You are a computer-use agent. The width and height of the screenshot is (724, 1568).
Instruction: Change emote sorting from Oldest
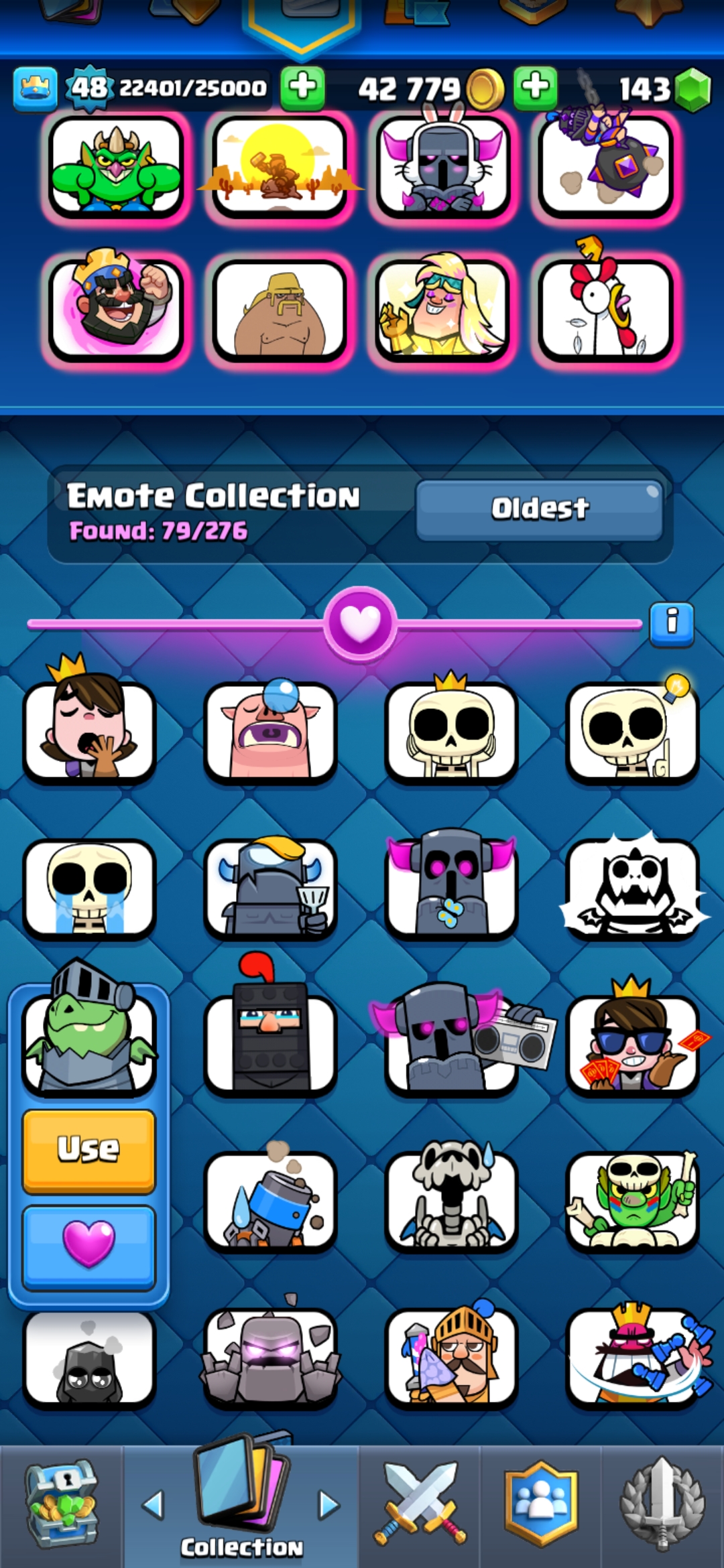tap(539, 509)
